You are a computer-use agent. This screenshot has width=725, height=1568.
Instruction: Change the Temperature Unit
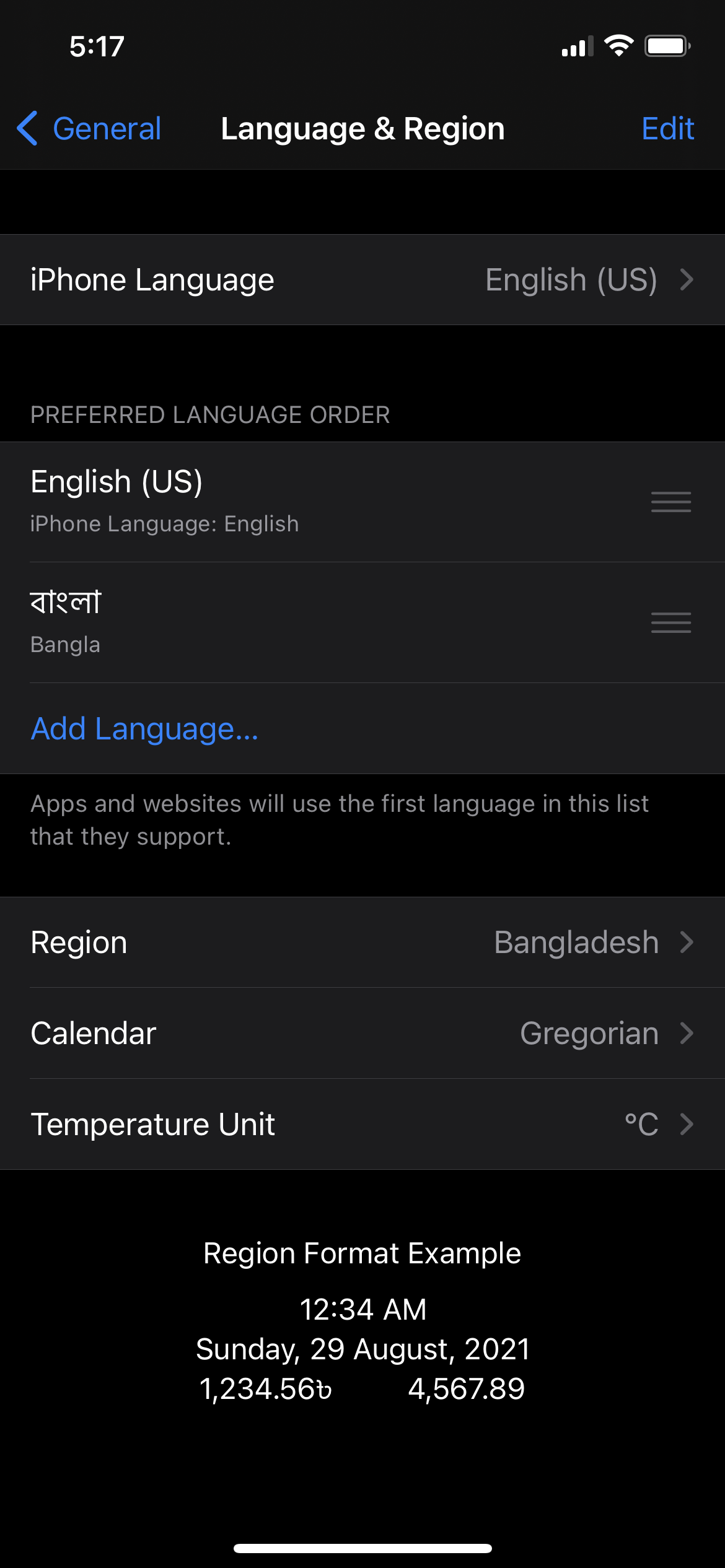point(362,1125)
